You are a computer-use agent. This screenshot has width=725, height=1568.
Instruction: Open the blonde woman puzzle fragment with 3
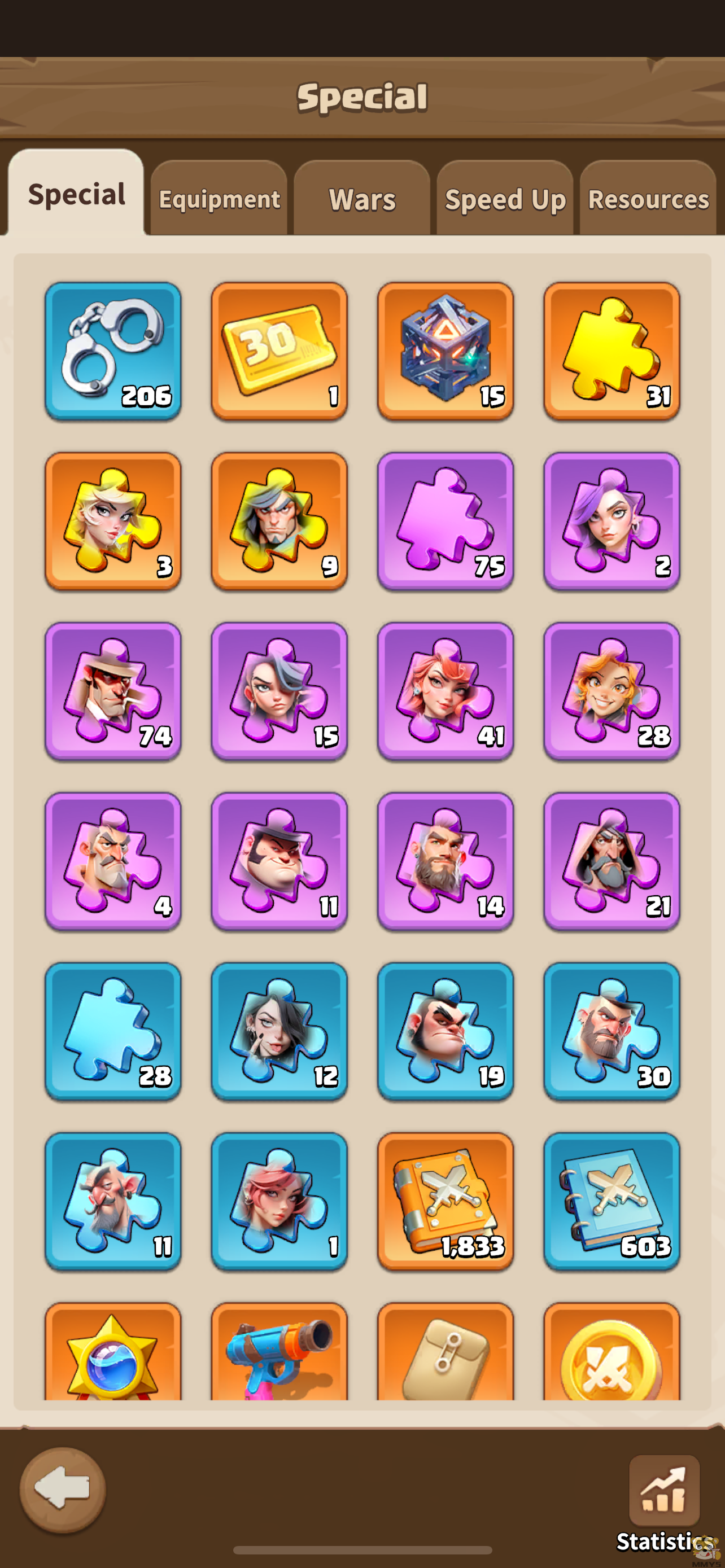click(x=113, y=521)
